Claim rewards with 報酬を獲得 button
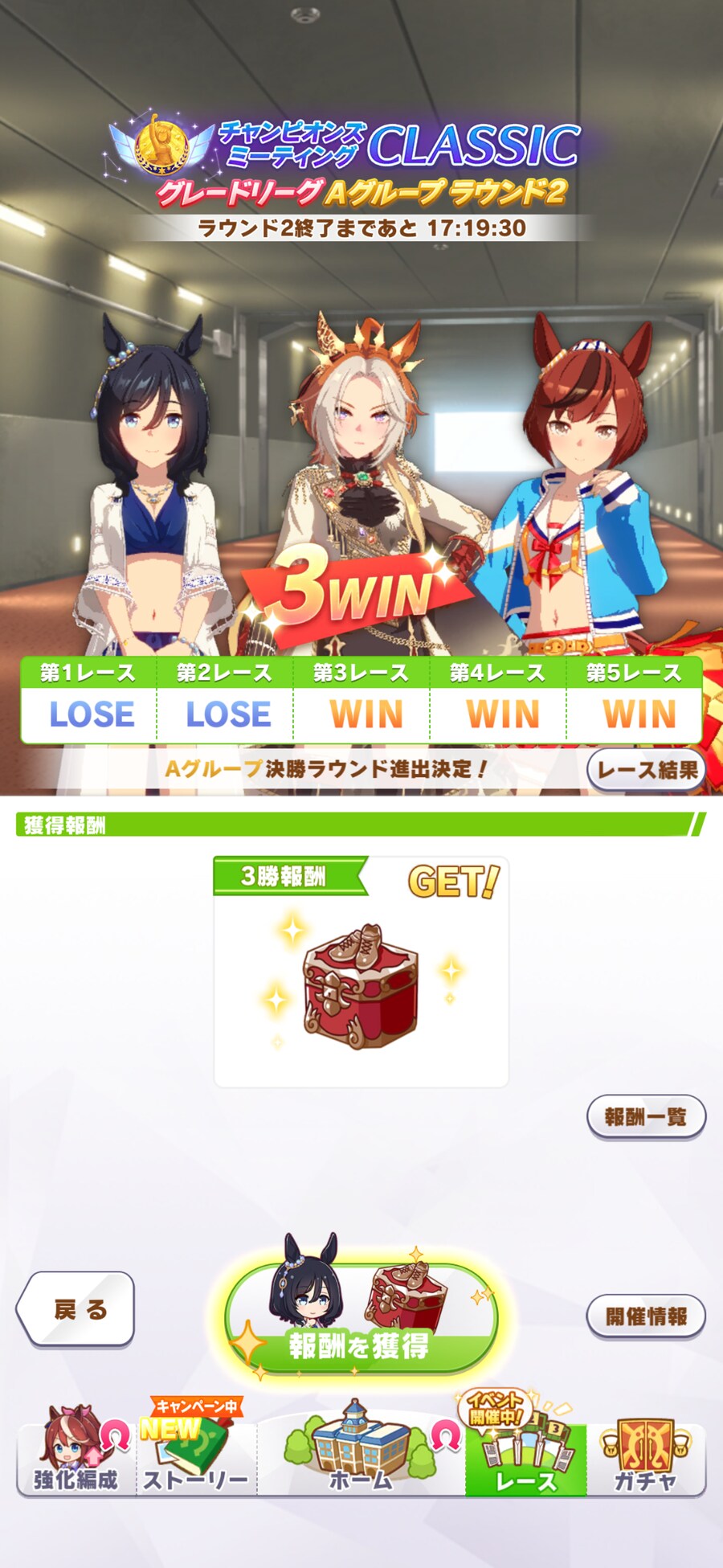This screenshot has width=723, height=1568. point(361,1320)
